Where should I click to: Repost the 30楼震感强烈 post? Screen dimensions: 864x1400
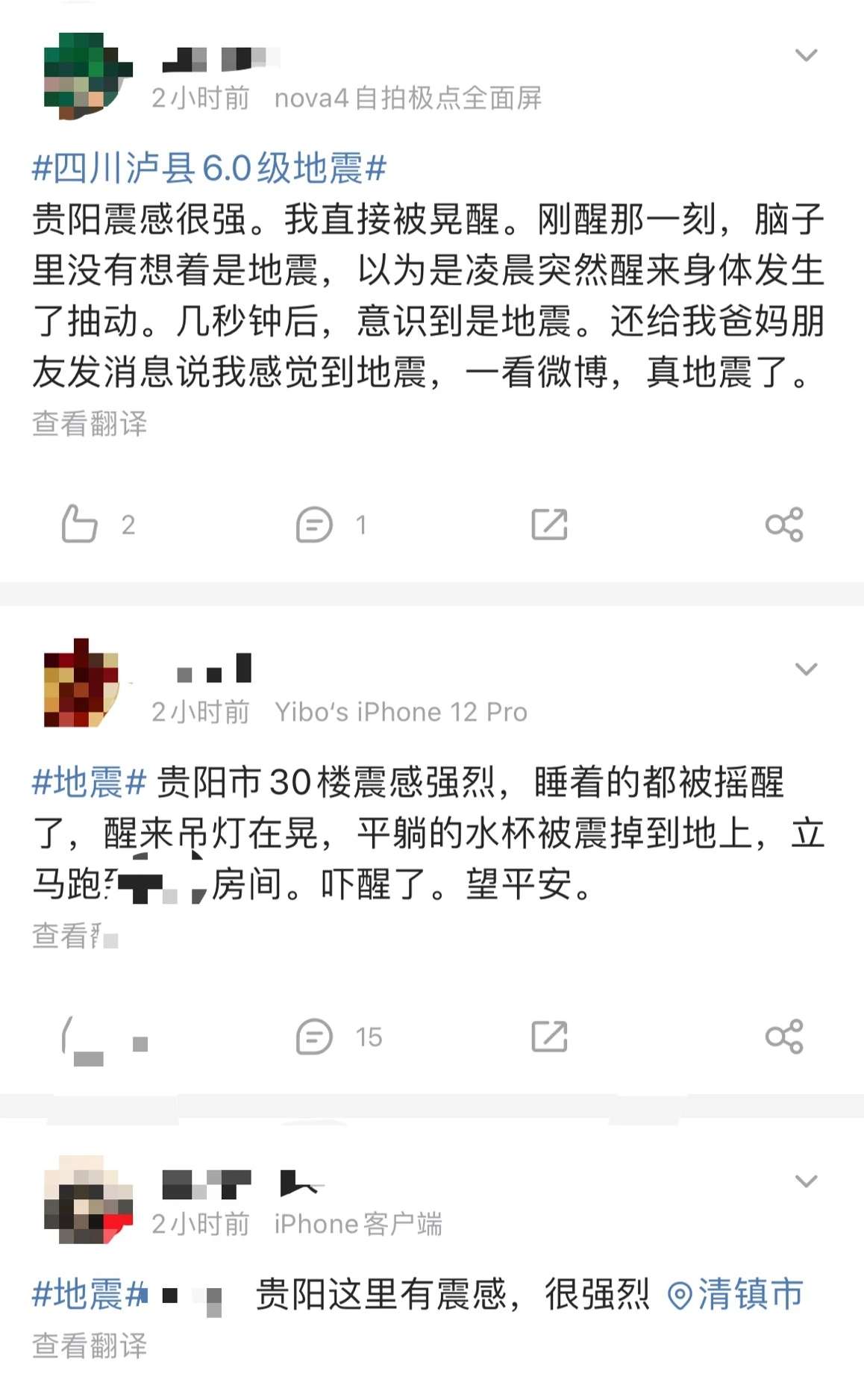(x=549, y=1037)
